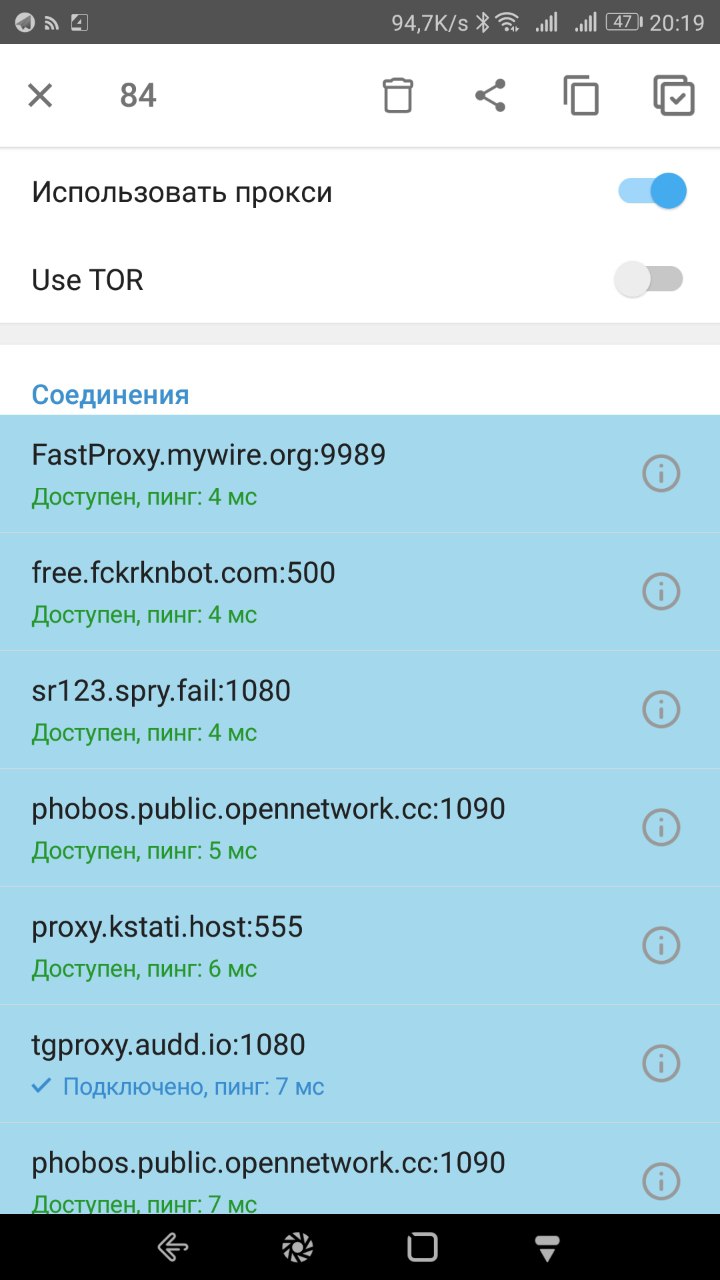Open info for tgproxy.audd.io:1080
Screen dimensions: 720x1280
[661, 1064]
